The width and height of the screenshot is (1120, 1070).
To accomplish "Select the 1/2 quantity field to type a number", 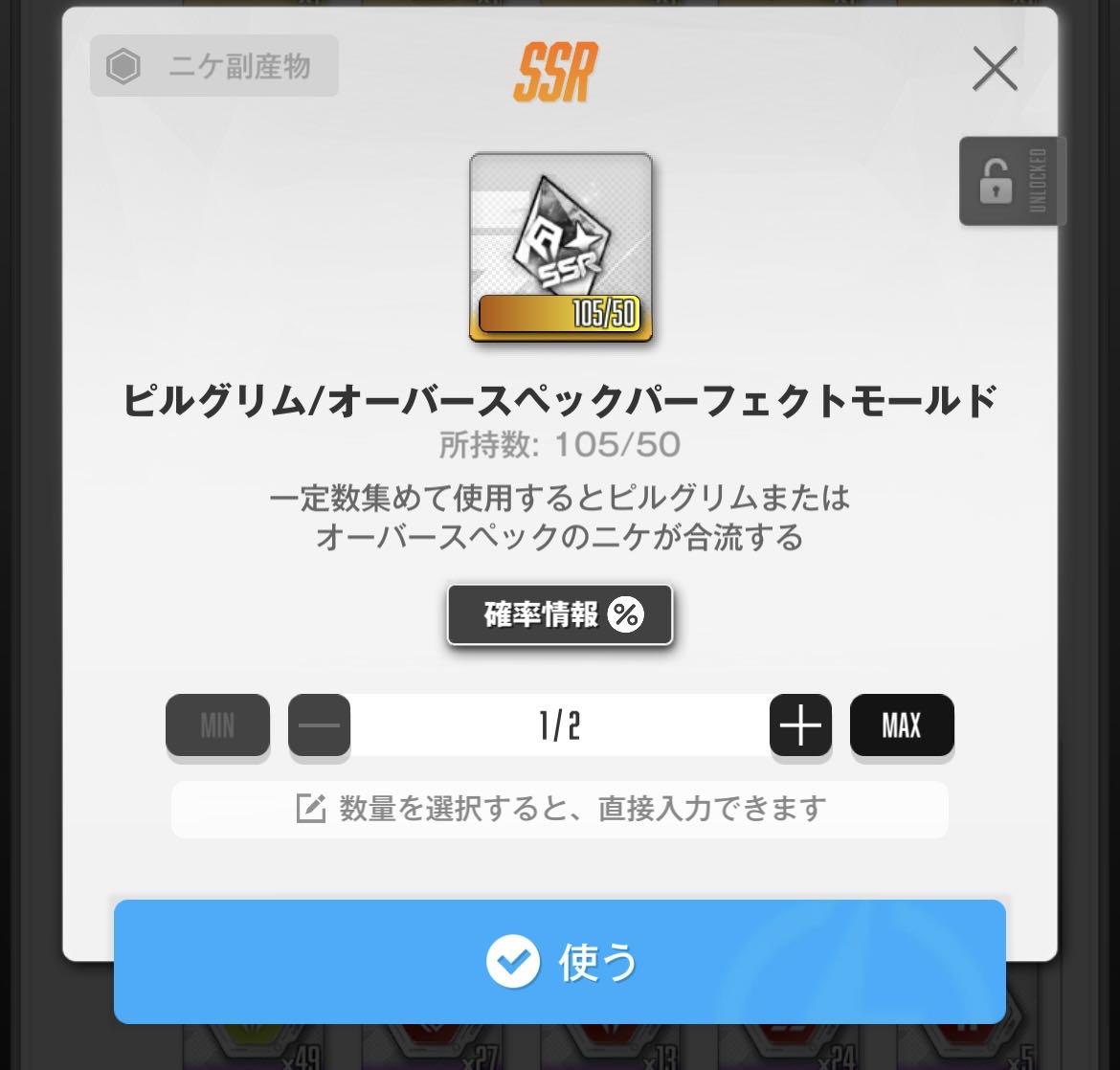I will [x=560, y=725].
